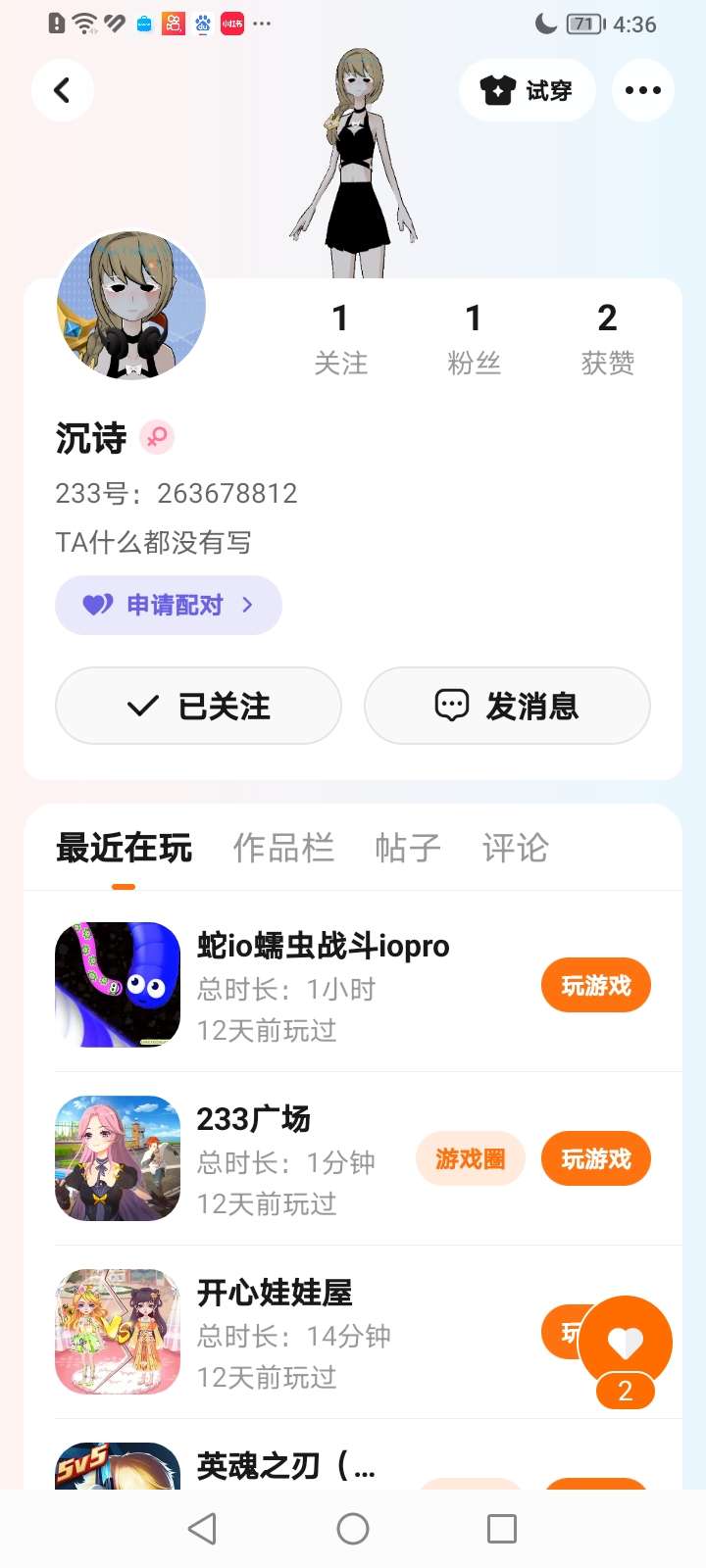Switch to the 帖子 tab
The height and width of the screenshot is (1568, 706).
click(x=407, y=848)
